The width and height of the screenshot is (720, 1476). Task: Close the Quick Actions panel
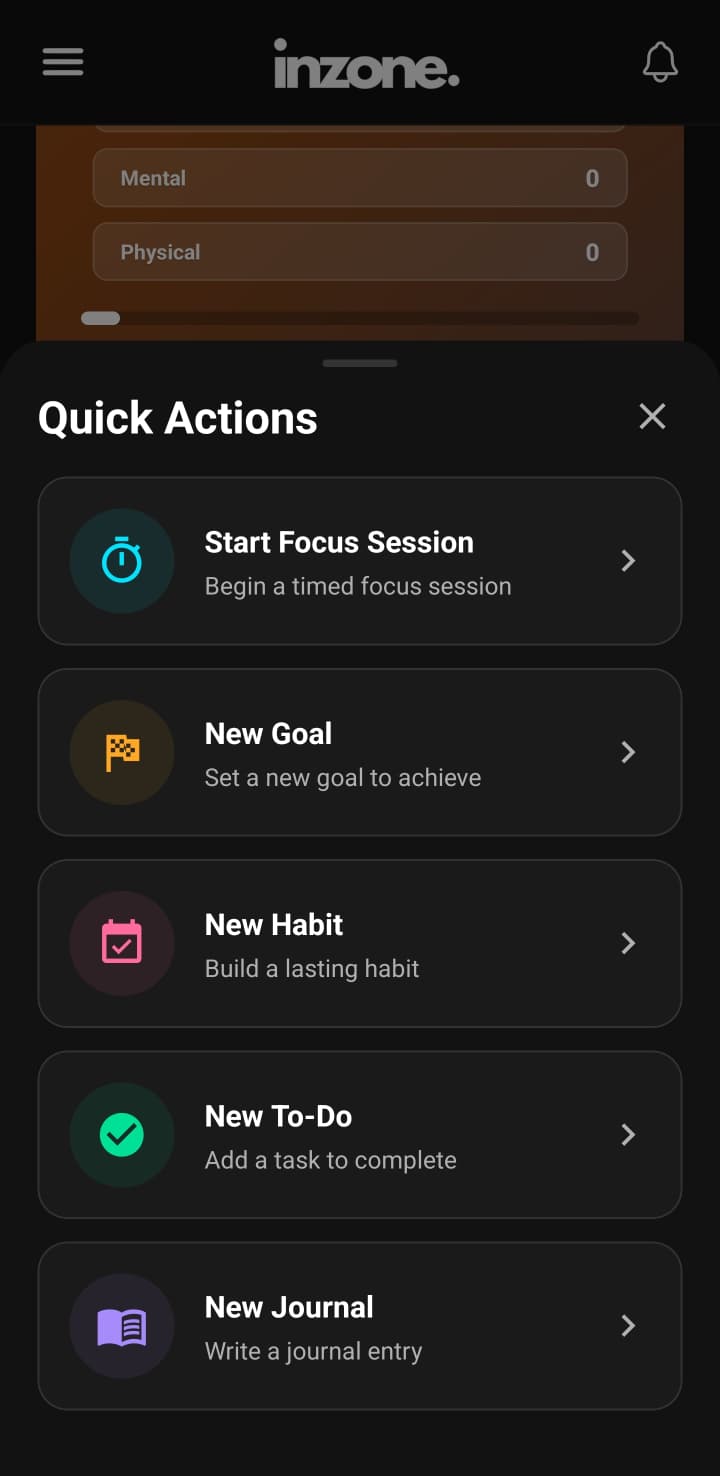tap(652, 416)
